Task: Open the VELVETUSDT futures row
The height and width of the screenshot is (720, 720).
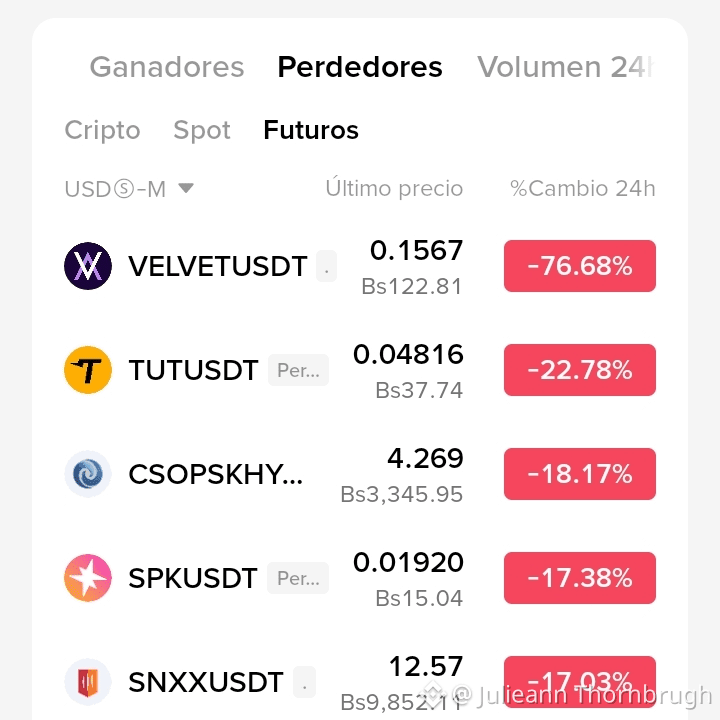Action: (360, 266)
